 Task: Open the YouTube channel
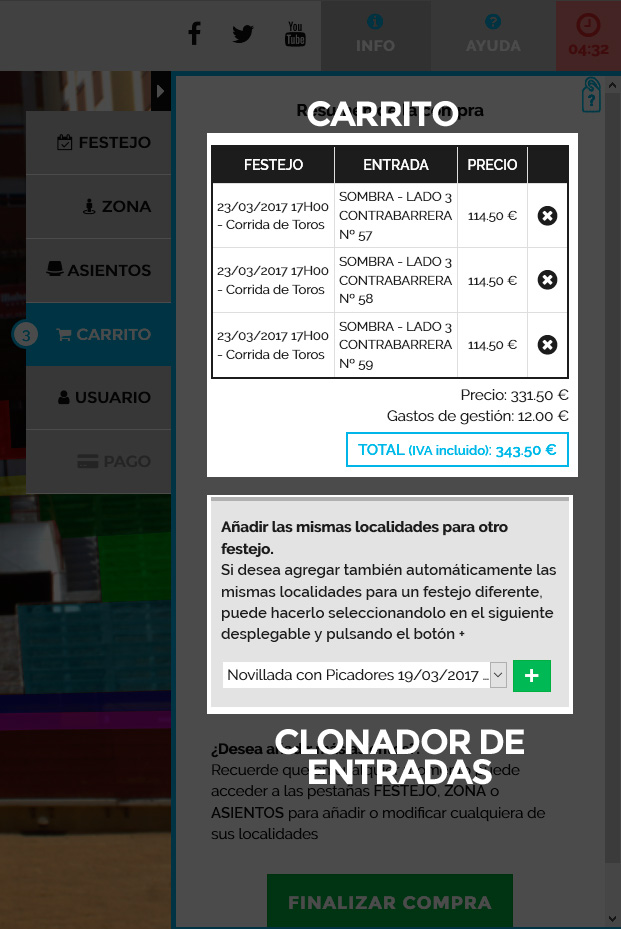point(295,34)
